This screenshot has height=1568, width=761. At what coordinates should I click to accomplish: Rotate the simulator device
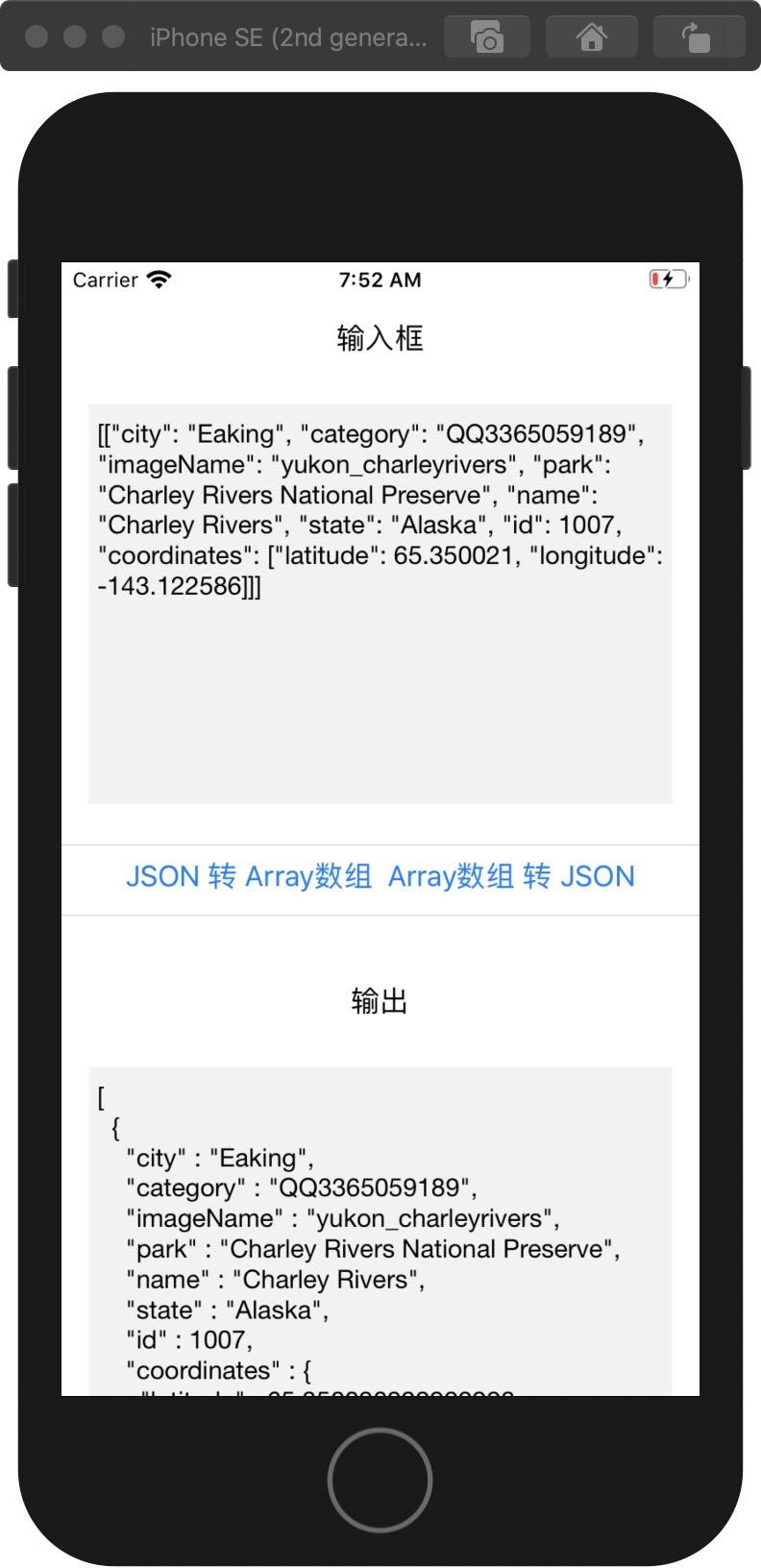pyautogui.click(x=697, y=37)
